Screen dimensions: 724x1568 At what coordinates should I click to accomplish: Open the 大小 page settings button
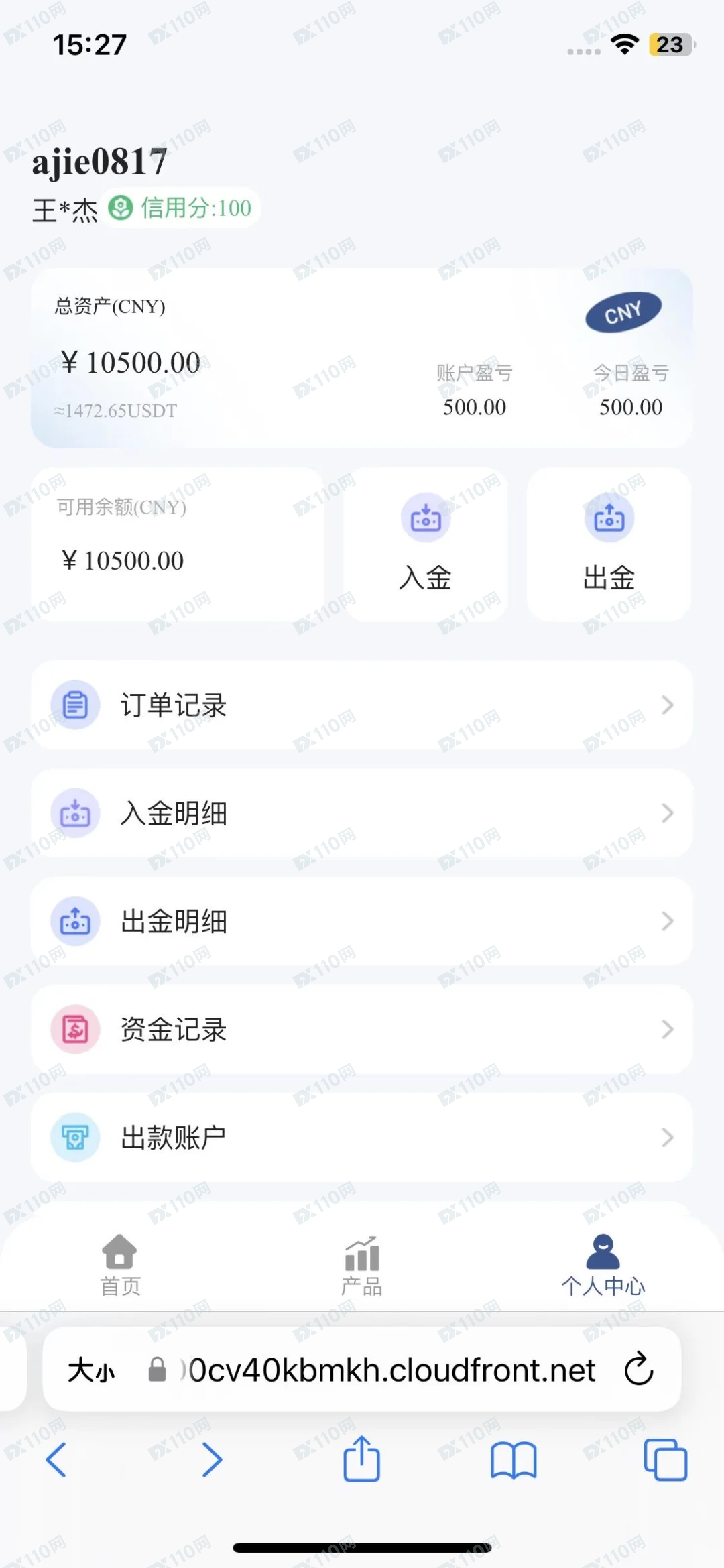pos(92,1370)
